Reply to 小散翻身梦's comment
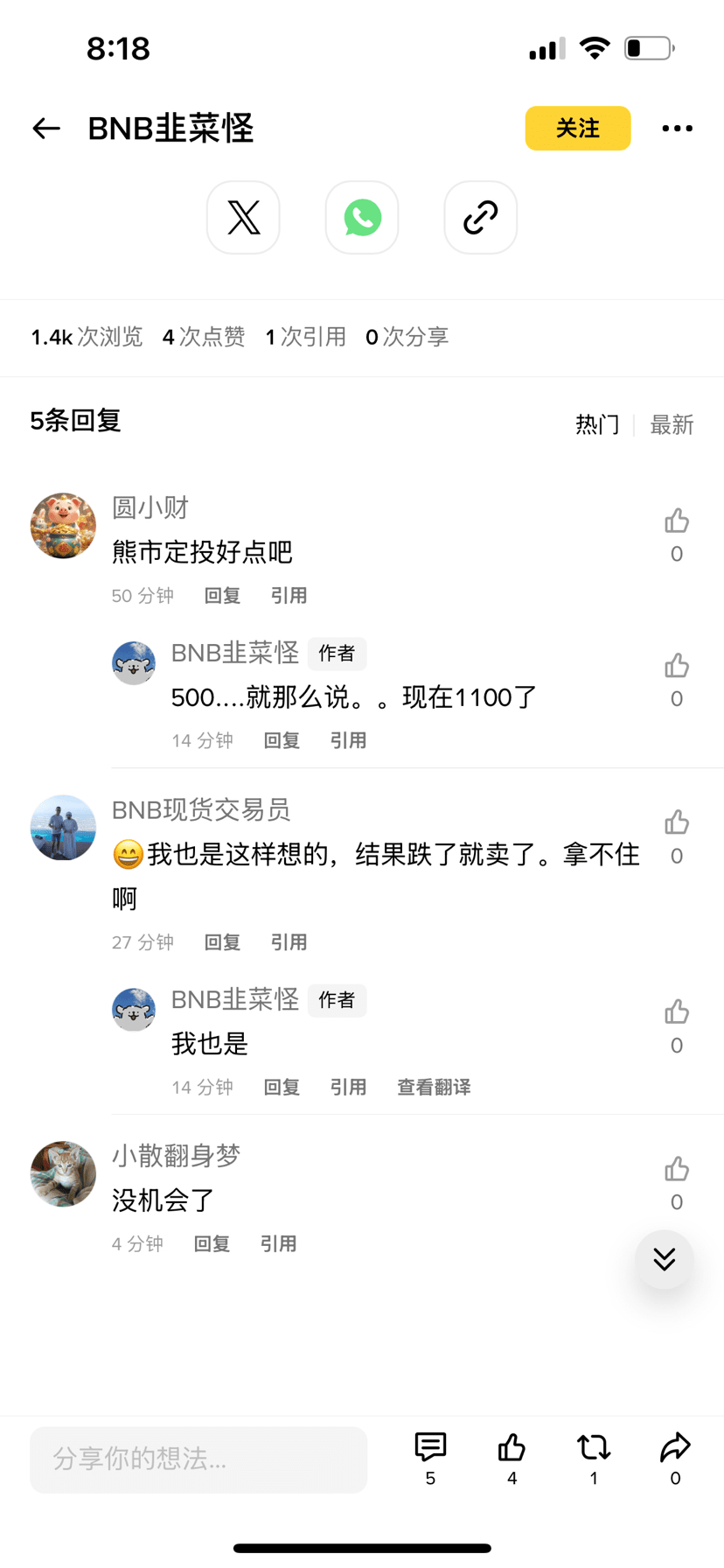The image size is (724, 1568). click(x=212, y=1244)
